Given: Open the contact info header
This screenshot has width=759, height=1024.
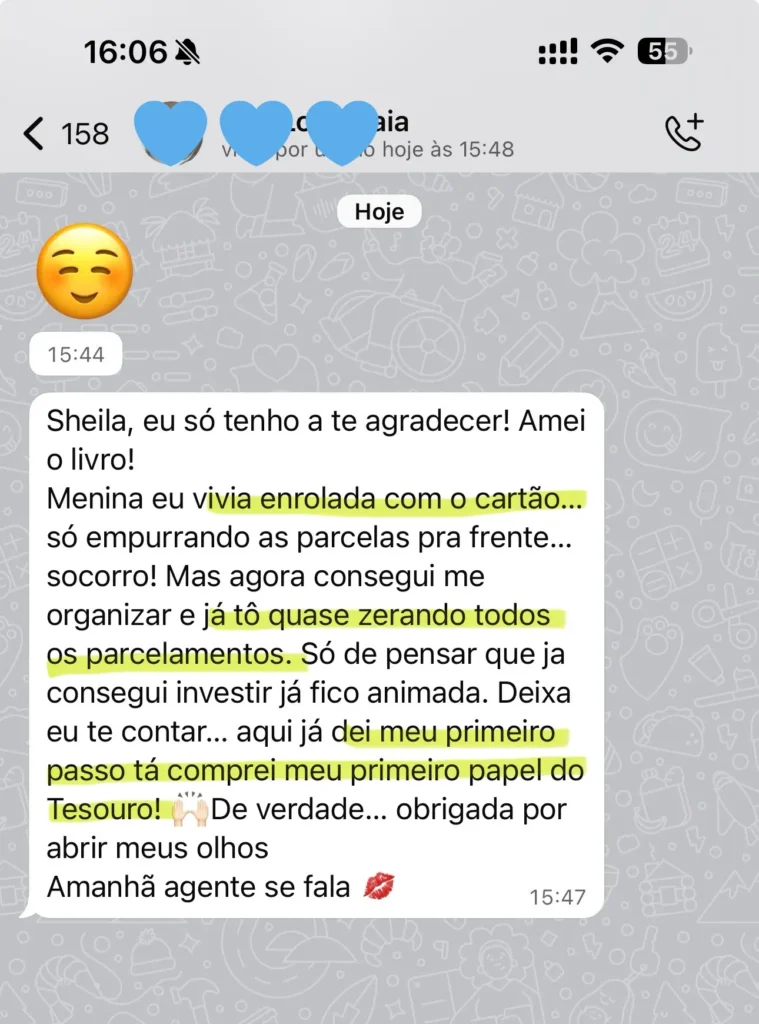Looking at the screenshot, I should (380, 135).
